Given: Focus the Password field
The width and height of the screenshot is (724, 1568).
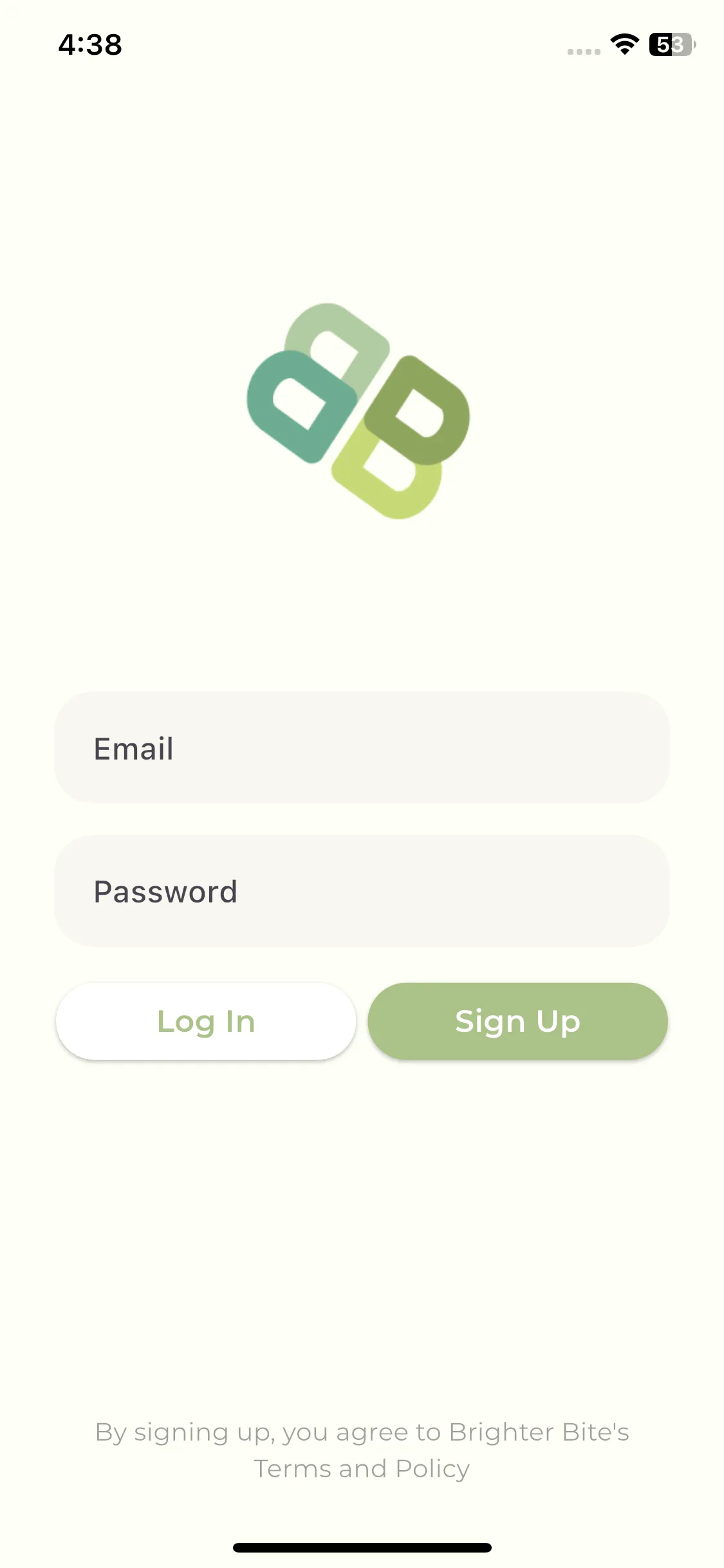Looking at the screenshot, I should 362,891.
